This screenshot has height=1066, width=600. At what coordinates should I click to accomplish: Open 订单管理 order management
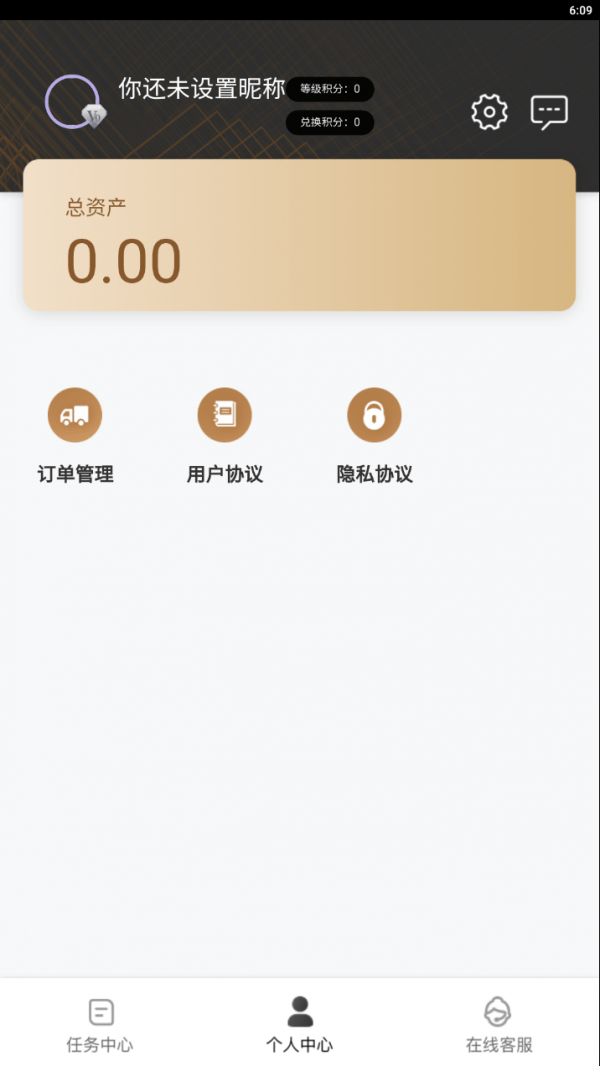coord(75,435)
